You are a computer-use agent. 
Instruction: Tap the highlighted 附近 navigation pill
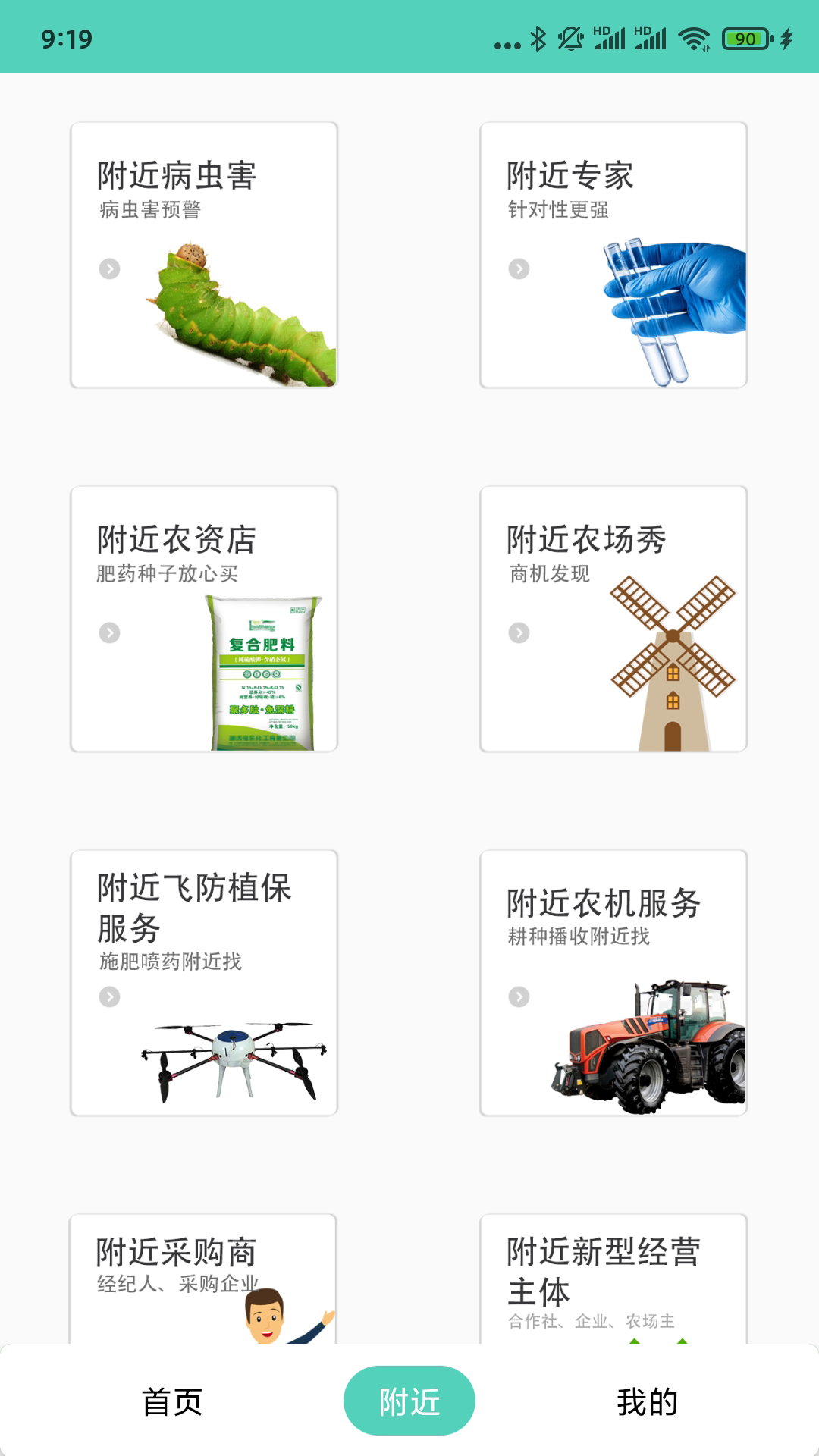pyautogui.click(x=409, y=1401)
